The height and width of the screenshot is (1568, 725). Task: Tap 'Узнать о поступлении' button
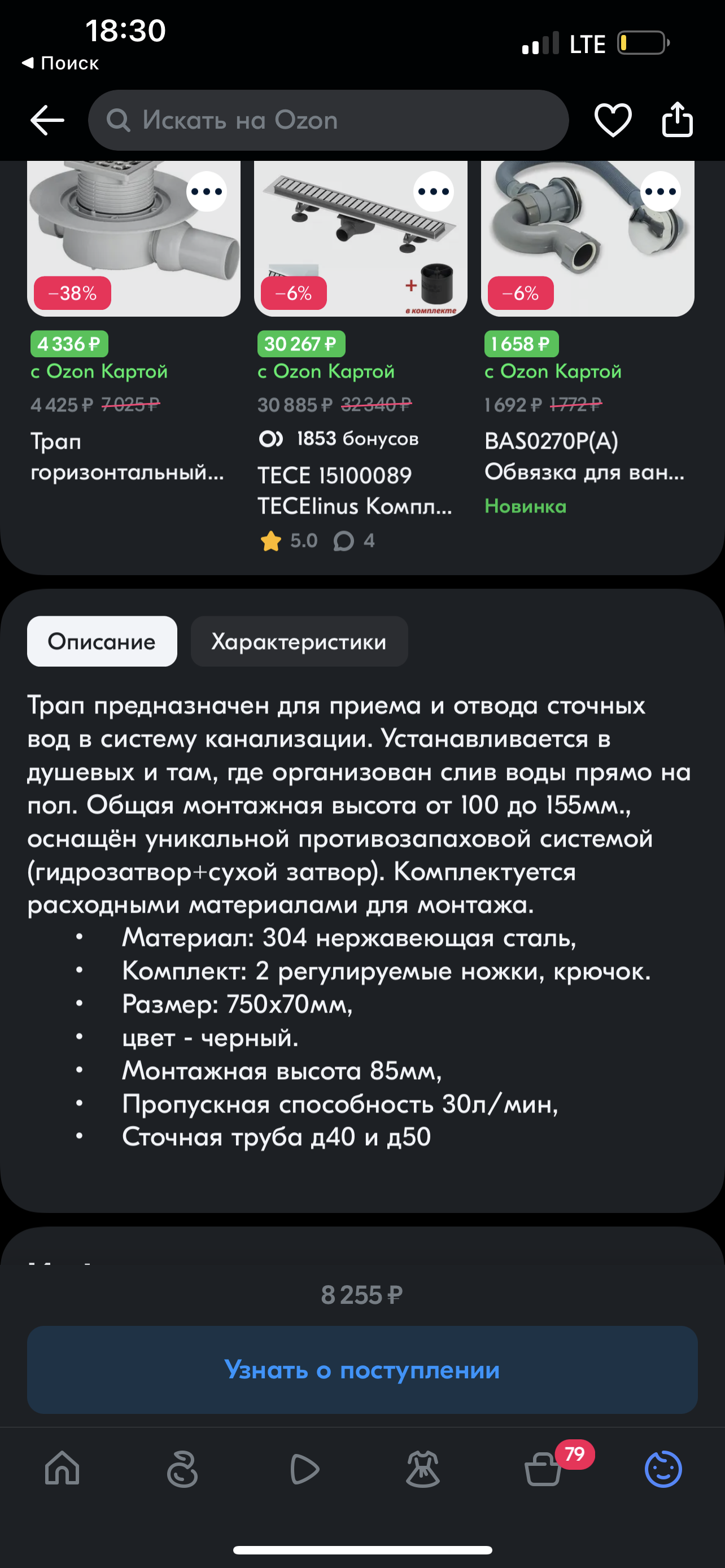click(362, 1370)
